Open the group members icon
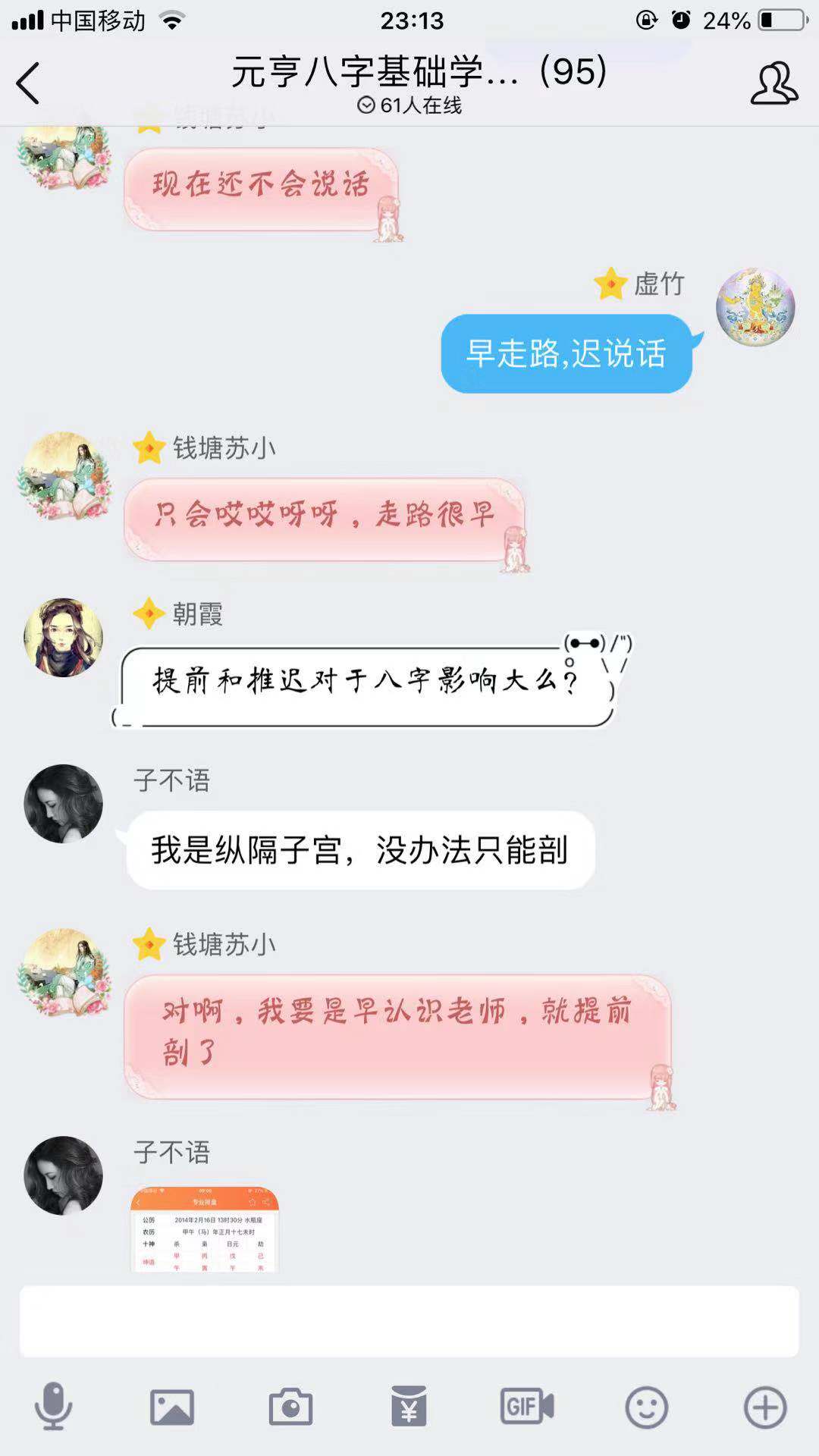Screen dimensions: 819x1456 click(x=773, y=83)
